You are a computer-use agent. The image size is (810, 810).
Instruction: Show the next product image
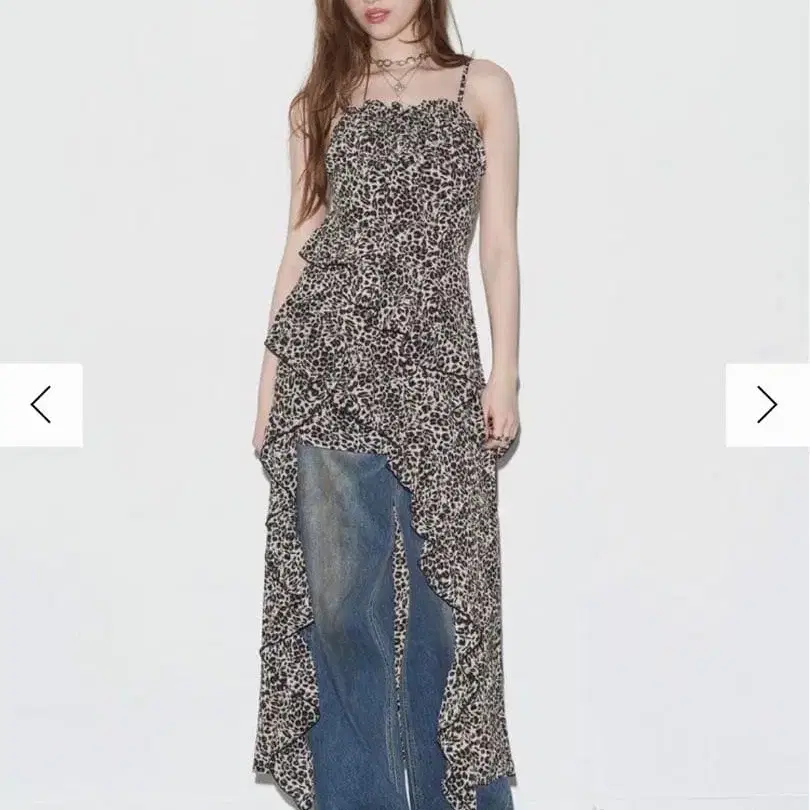767,404
